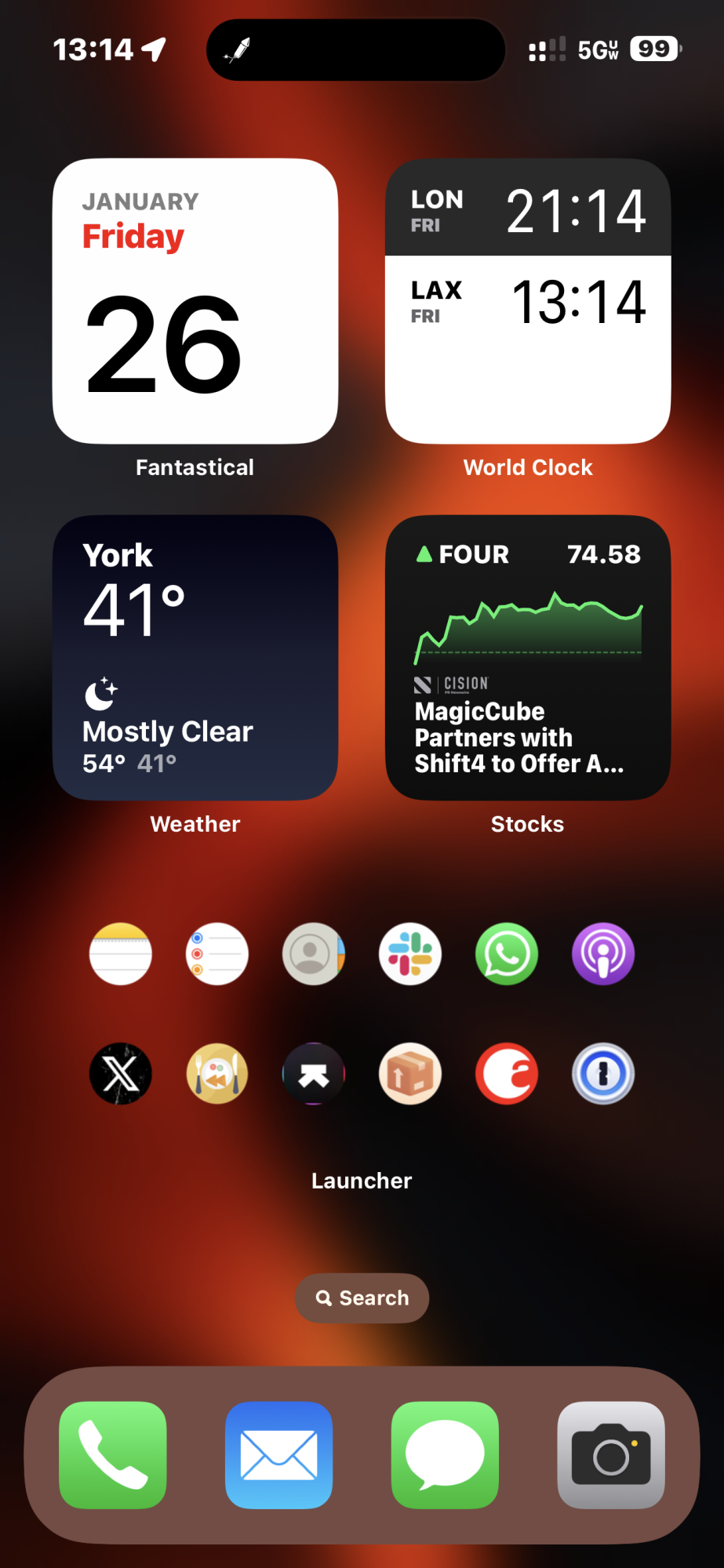Open Messages from the dock

click(445, 1455)
